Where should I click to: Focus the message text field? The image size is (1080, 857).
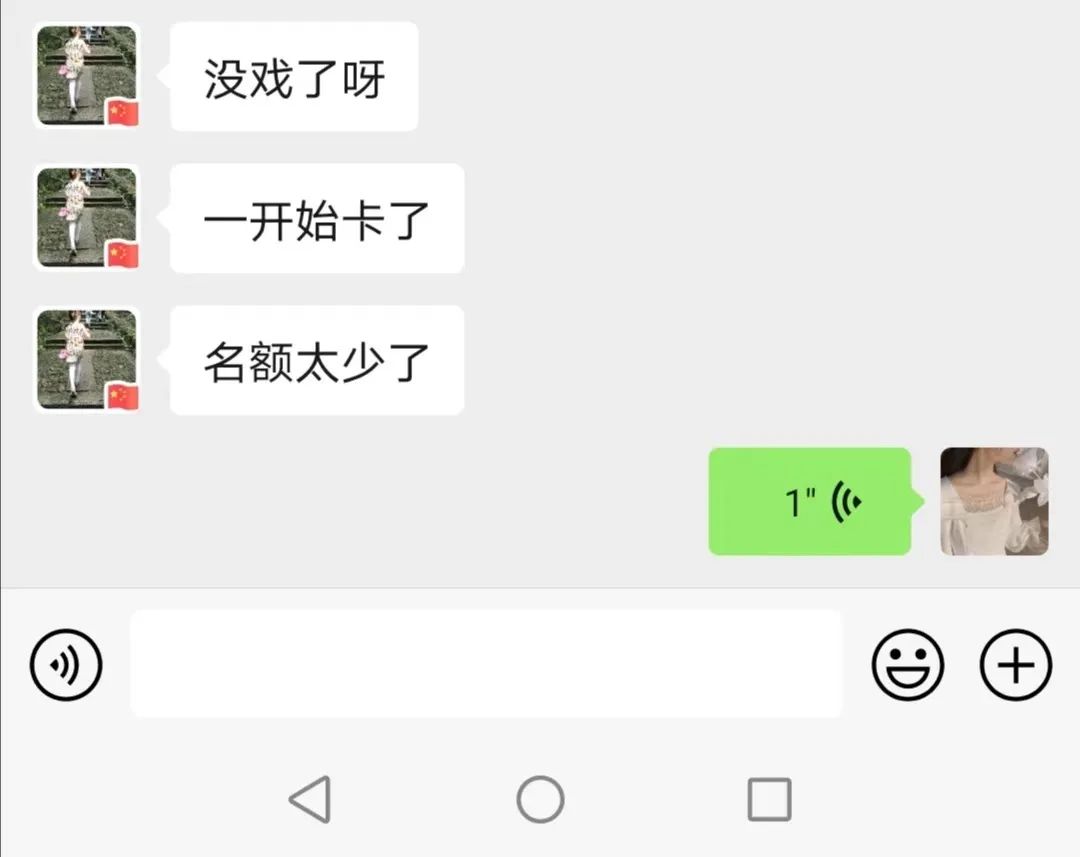click(486, 664)
